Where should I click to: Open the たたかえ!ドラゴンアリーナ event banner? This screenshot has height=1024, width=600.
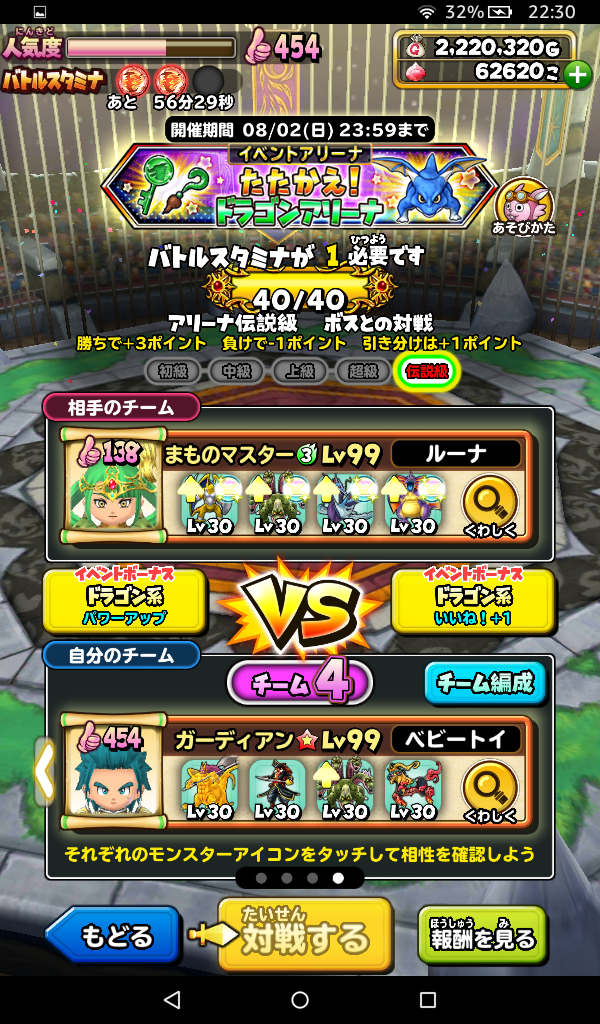coord(300,183)
